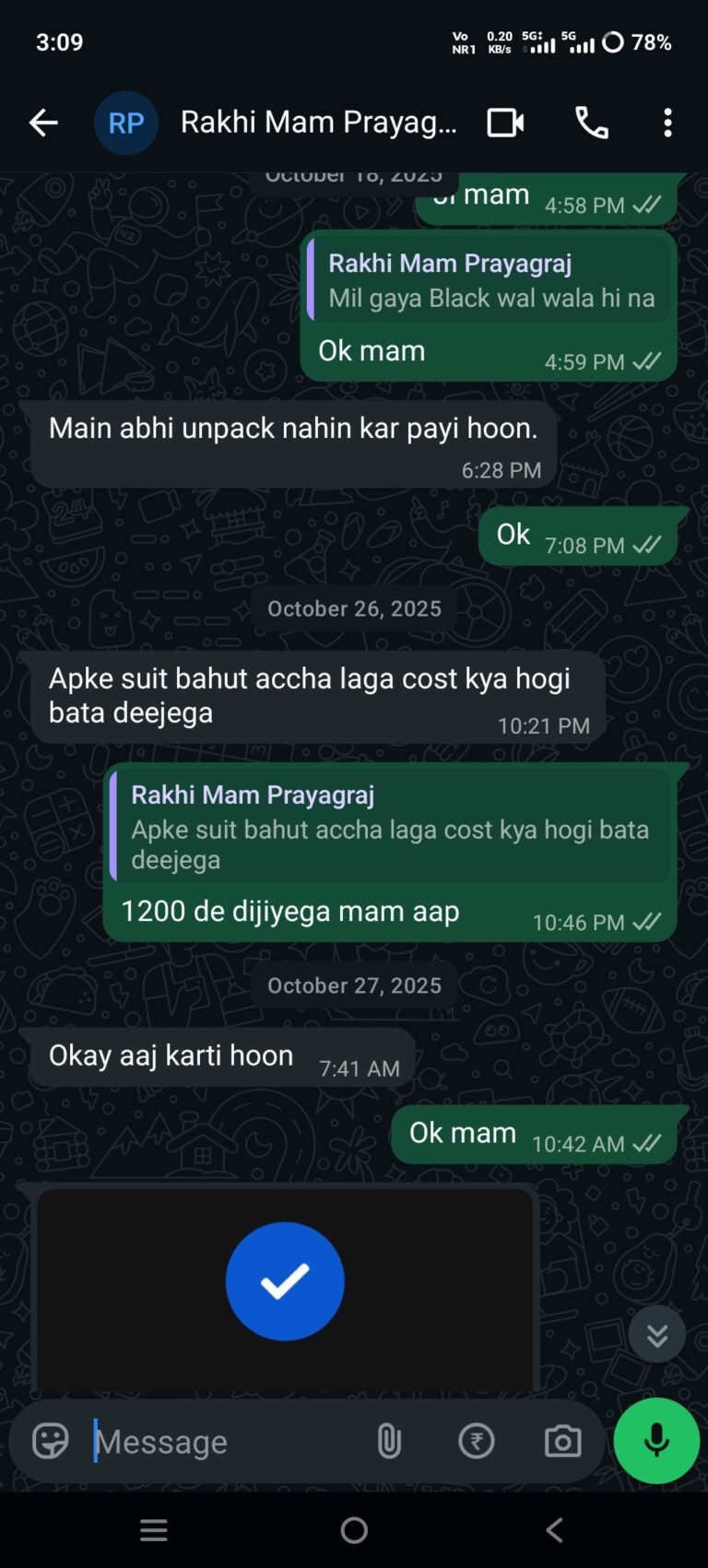The height and width of the screenshot is (1568, 708).
Task: Attach a file with the paperclip
Action: 389,1441
